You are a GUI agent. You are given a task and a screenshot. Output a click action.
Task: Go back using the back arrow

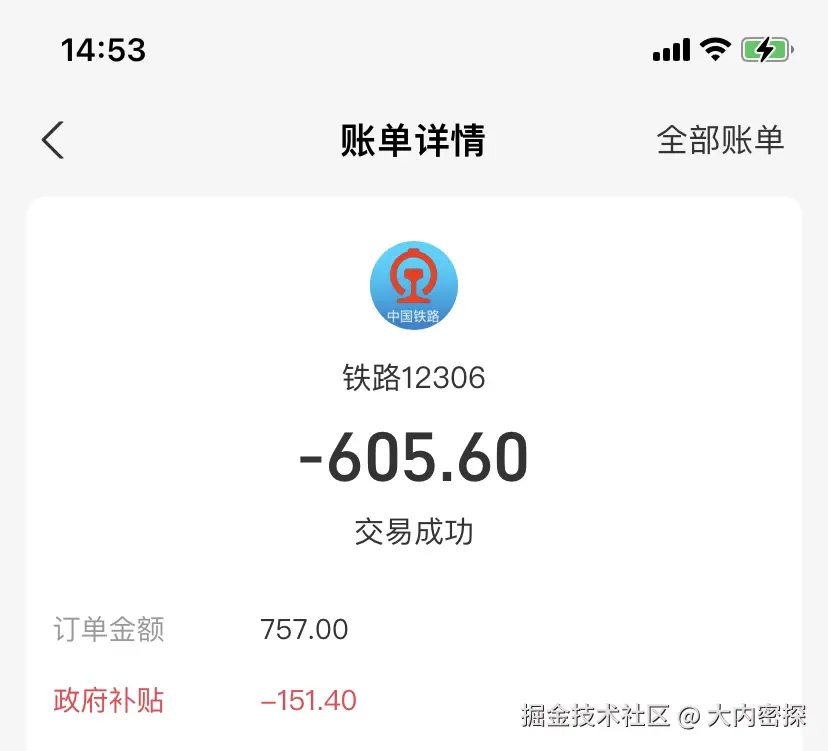pos(53,140)
